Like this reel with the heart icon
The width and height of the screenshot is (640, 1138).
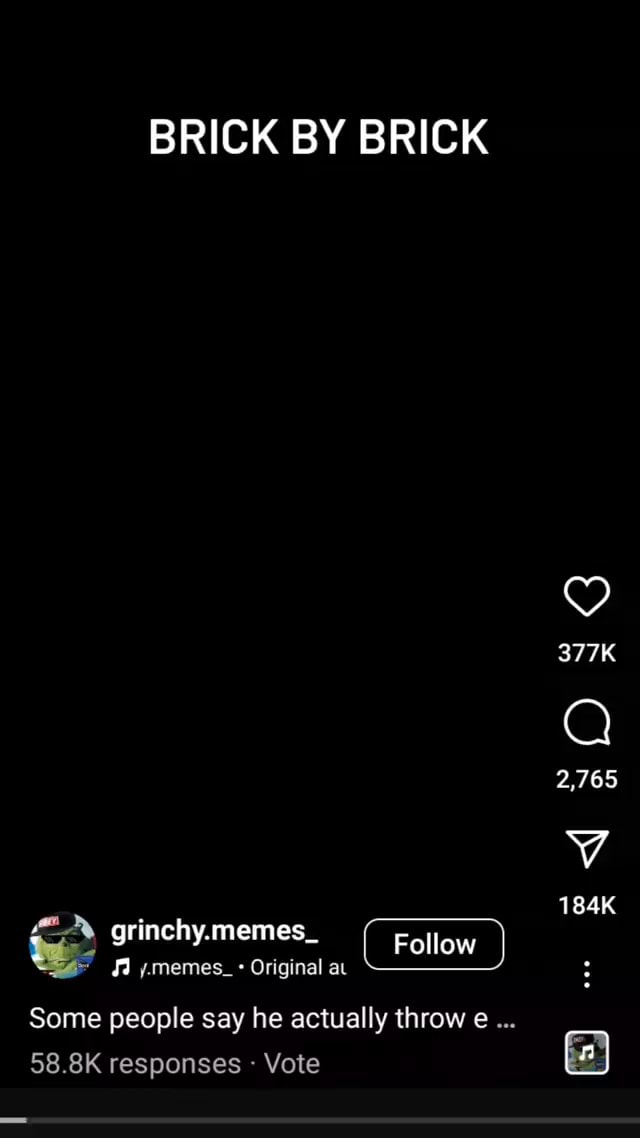(x=587, y=597)
